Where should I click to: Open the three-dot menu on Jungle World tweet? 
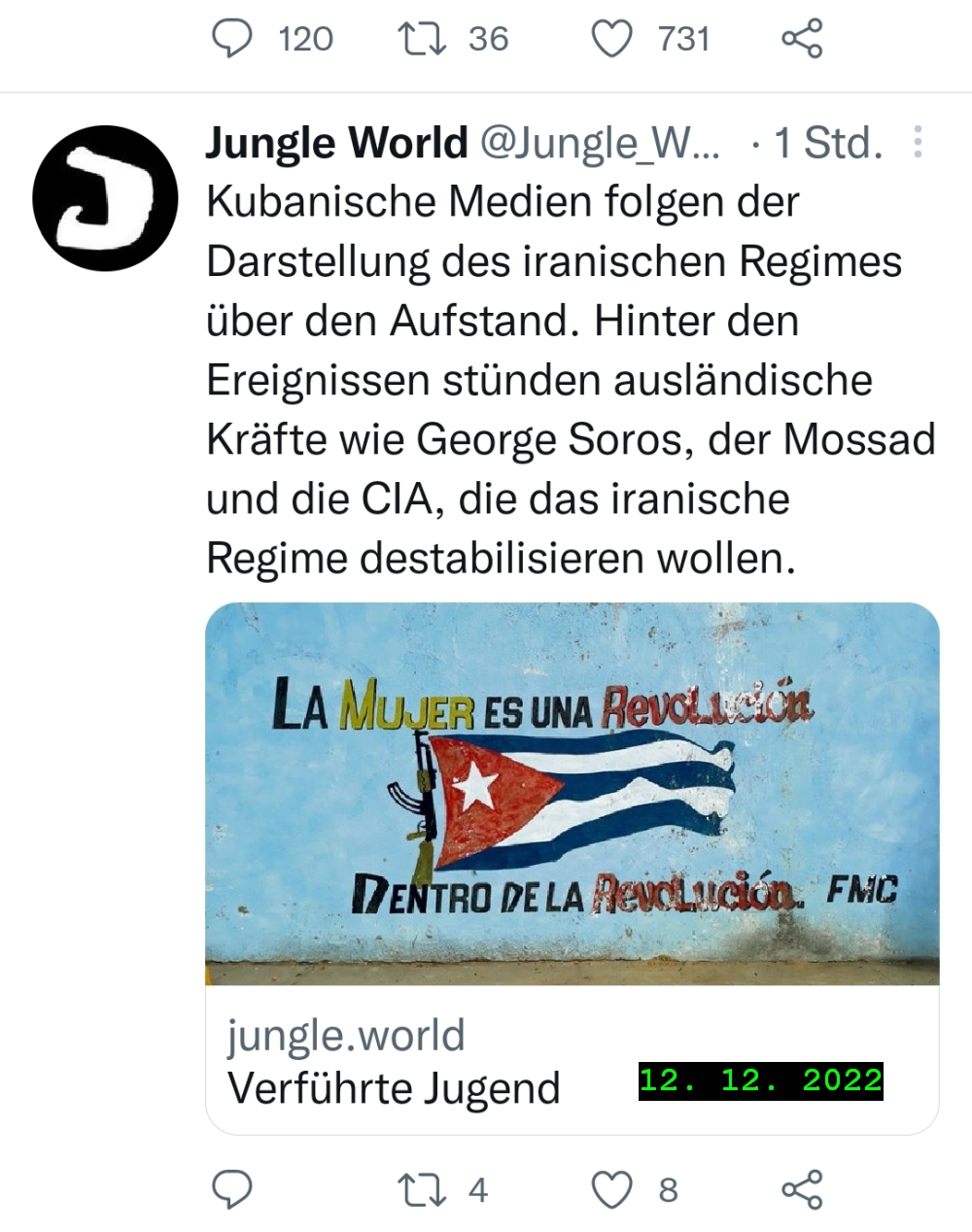click(918, 143)
